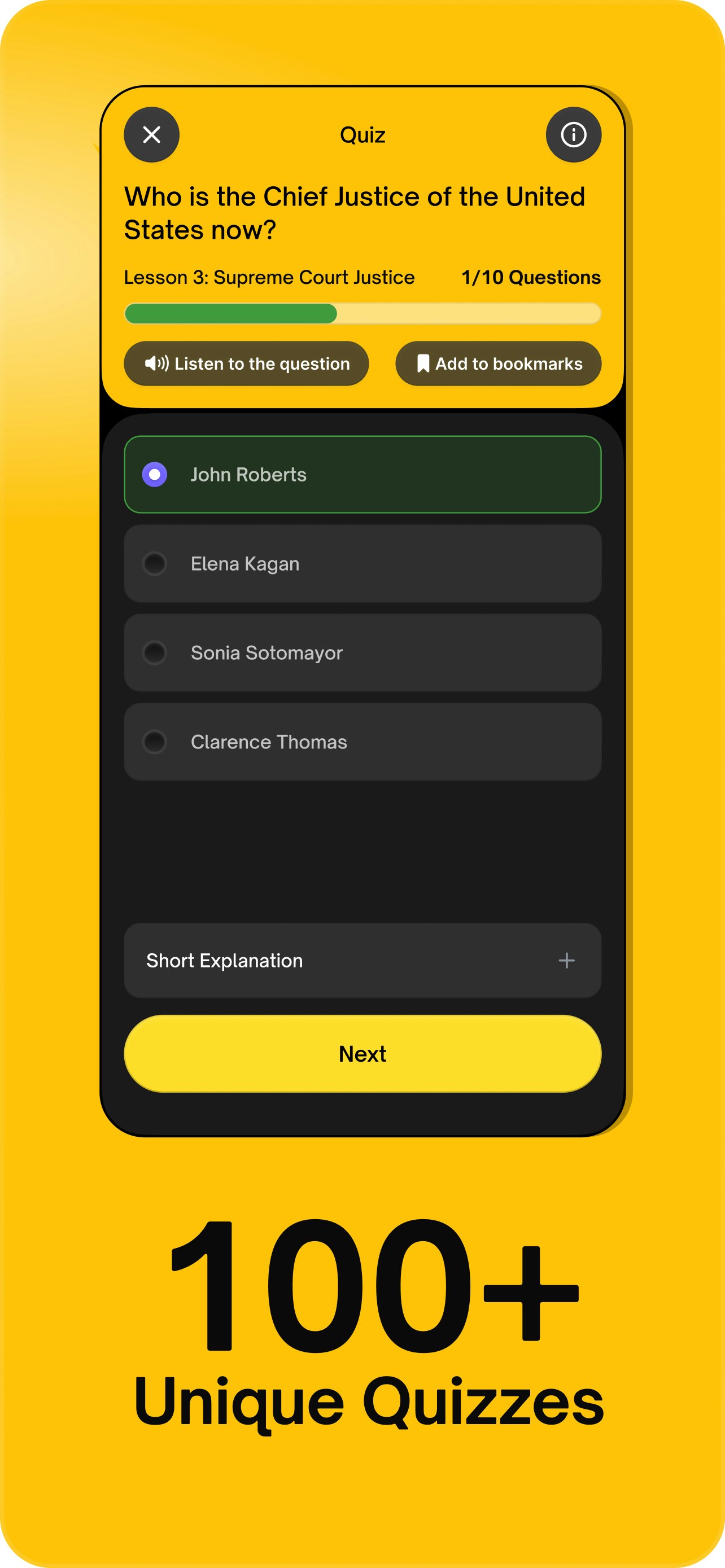Open the explanation panel below the answers
This screenshot has width=725, height=1568.
pos(362,961)
